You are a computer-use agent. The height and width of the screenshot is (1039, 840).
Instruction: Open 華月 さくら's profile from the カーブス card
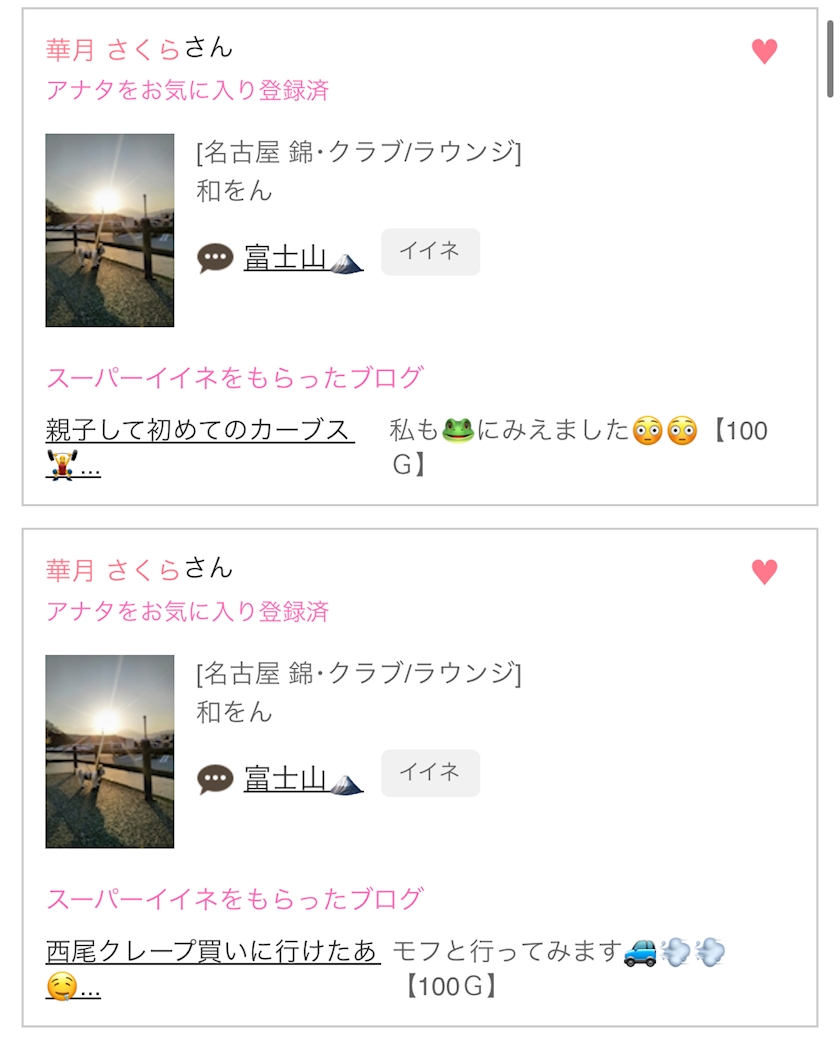tap(113, 49)
